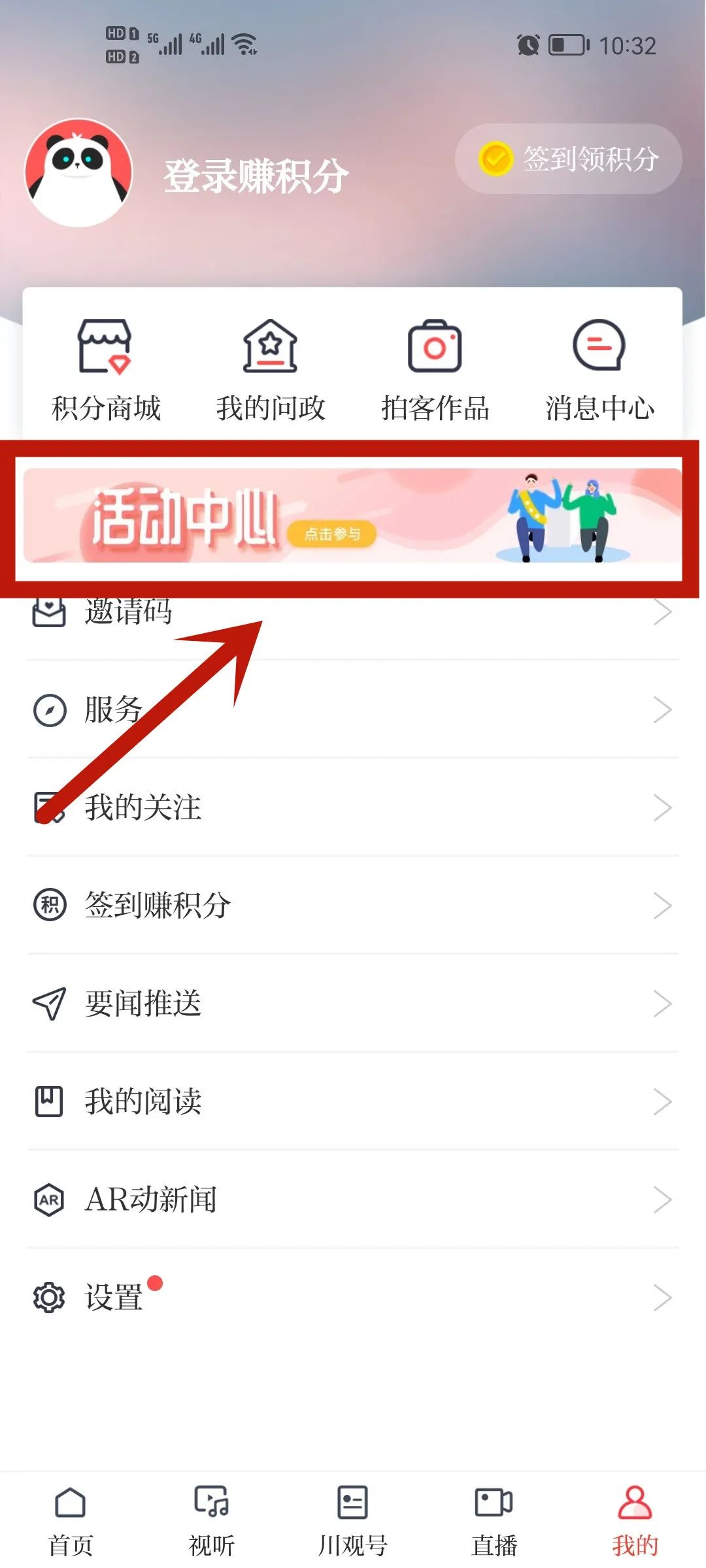
Task: Open the 签到赚积分 row
Action: 352,906
